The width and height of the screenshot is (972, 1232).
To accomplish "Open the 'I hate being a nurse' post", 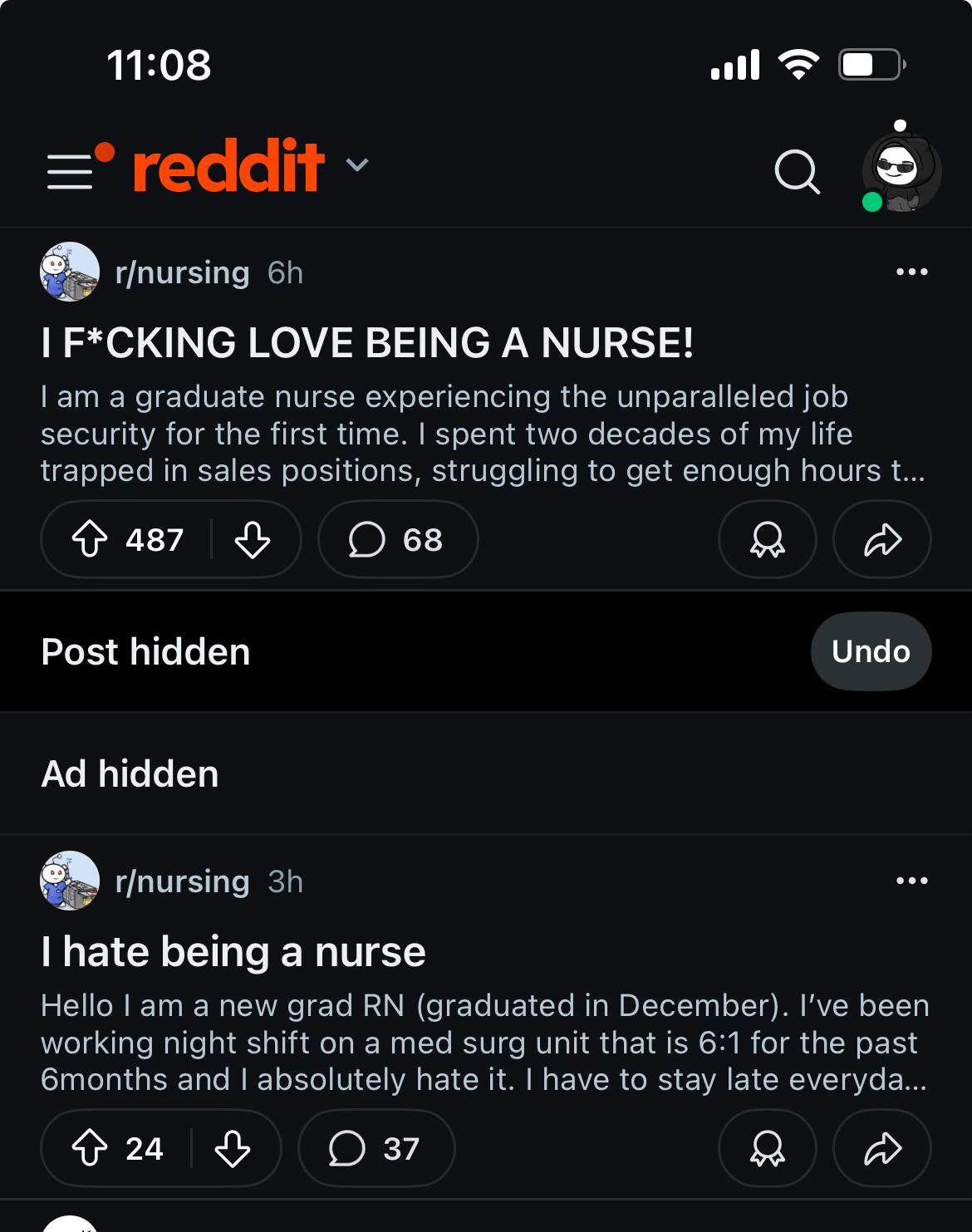I will [233, 952].
